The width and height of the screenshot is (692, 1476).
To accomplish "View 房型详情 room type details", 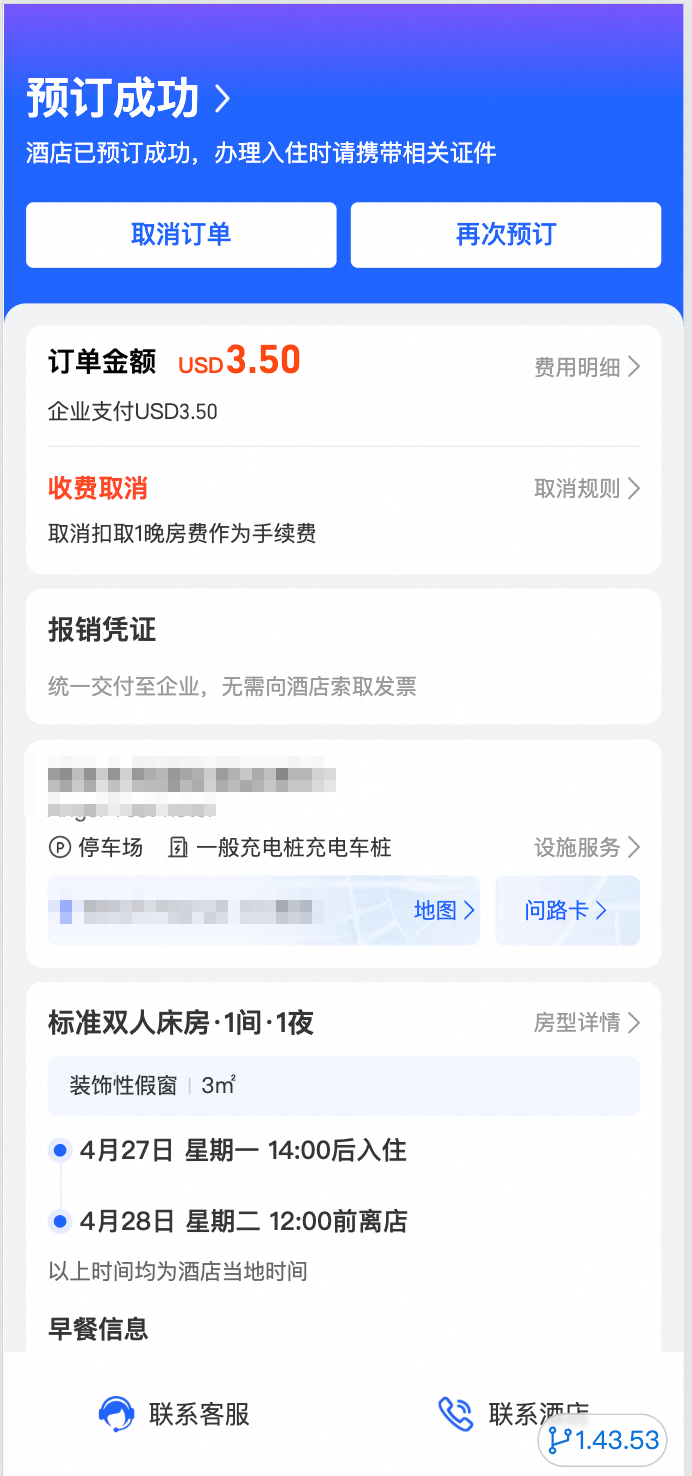I will (x=586, y=1022).
